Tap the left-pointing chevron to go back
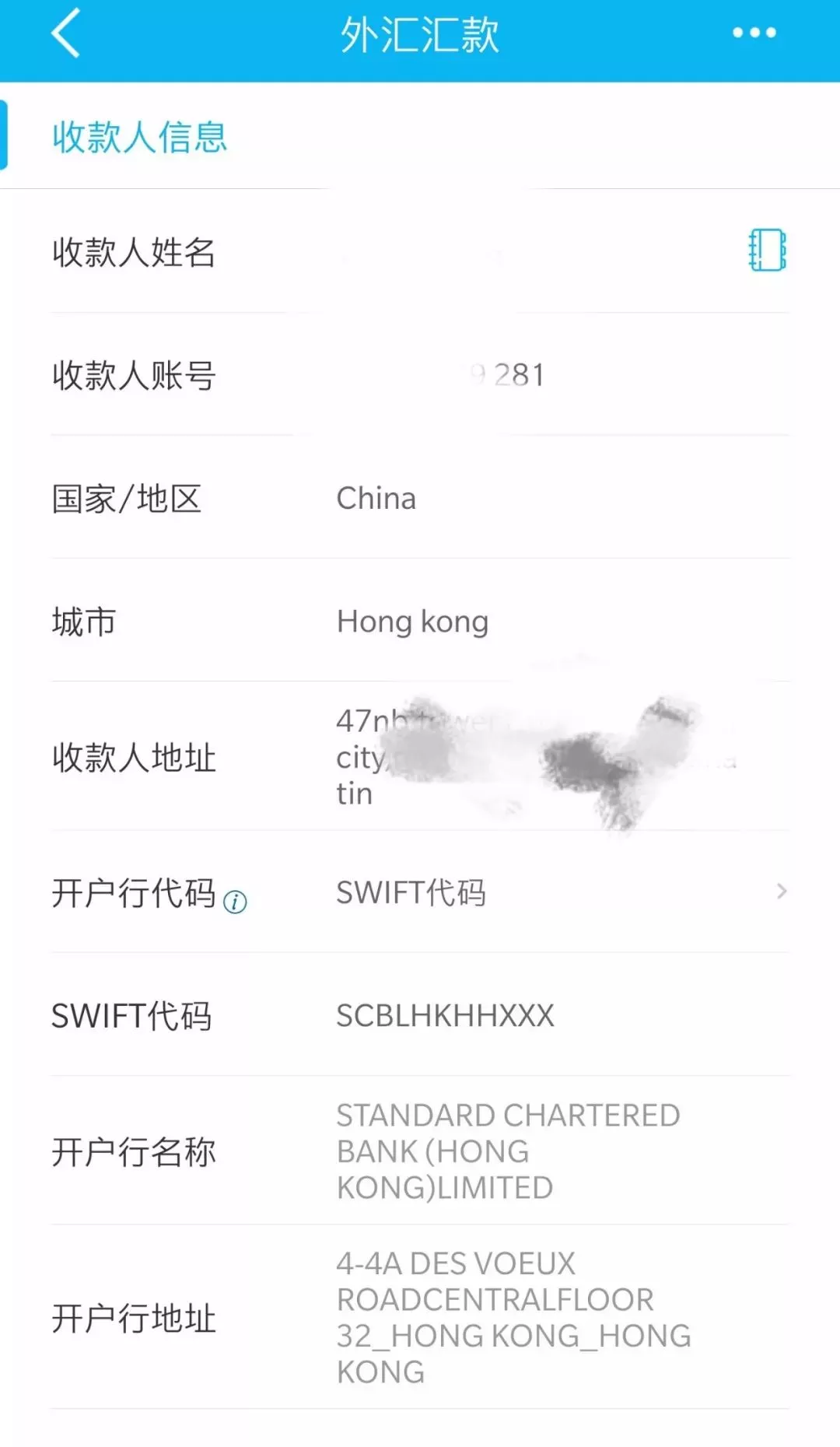840x1447 pixels. pyautogui.click(x=65, y=34)
